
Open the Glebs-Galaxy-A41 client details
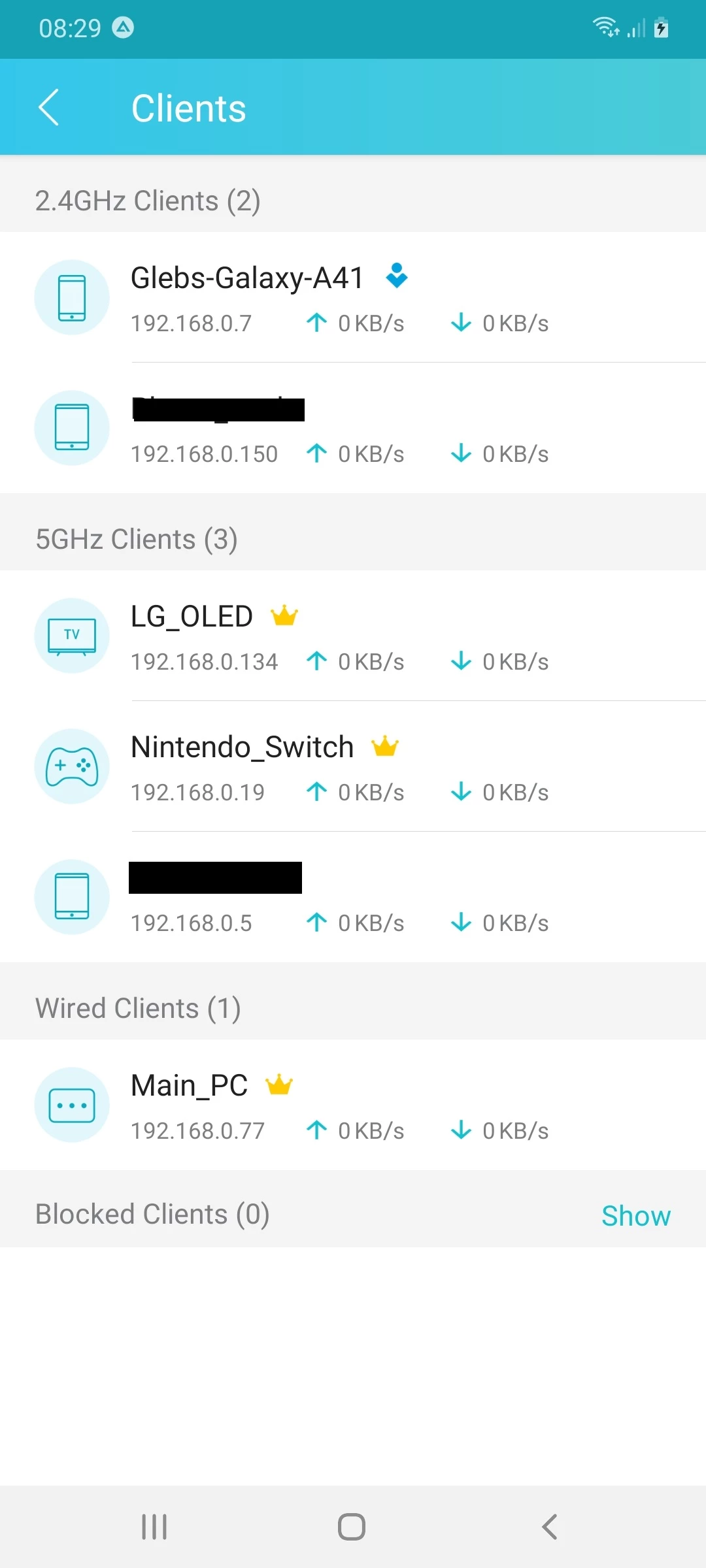(353, 297)
